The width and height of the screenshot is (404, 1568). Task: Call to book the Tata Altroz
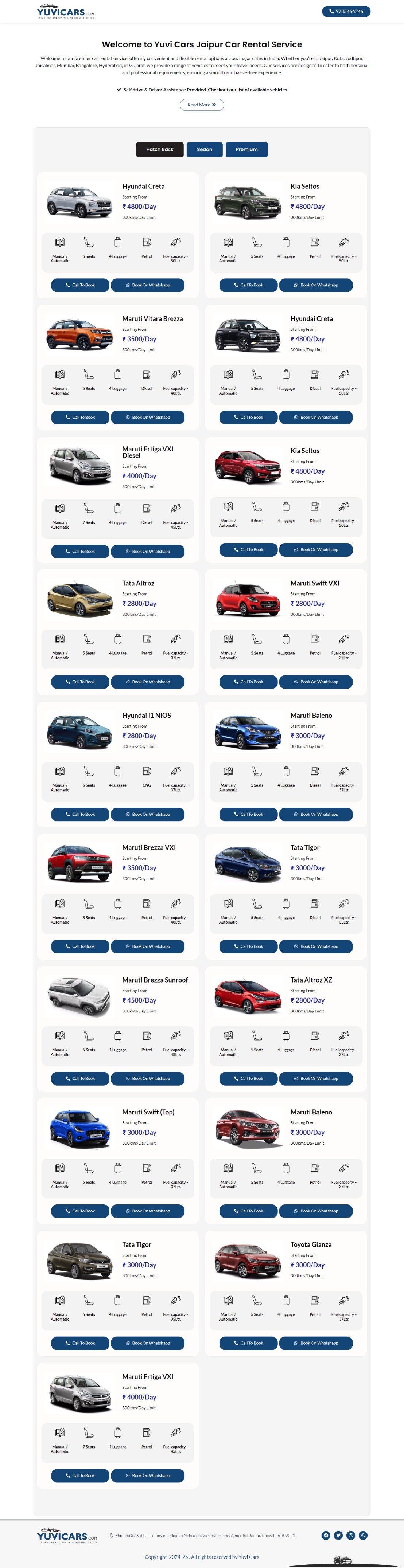pos(80,682)
